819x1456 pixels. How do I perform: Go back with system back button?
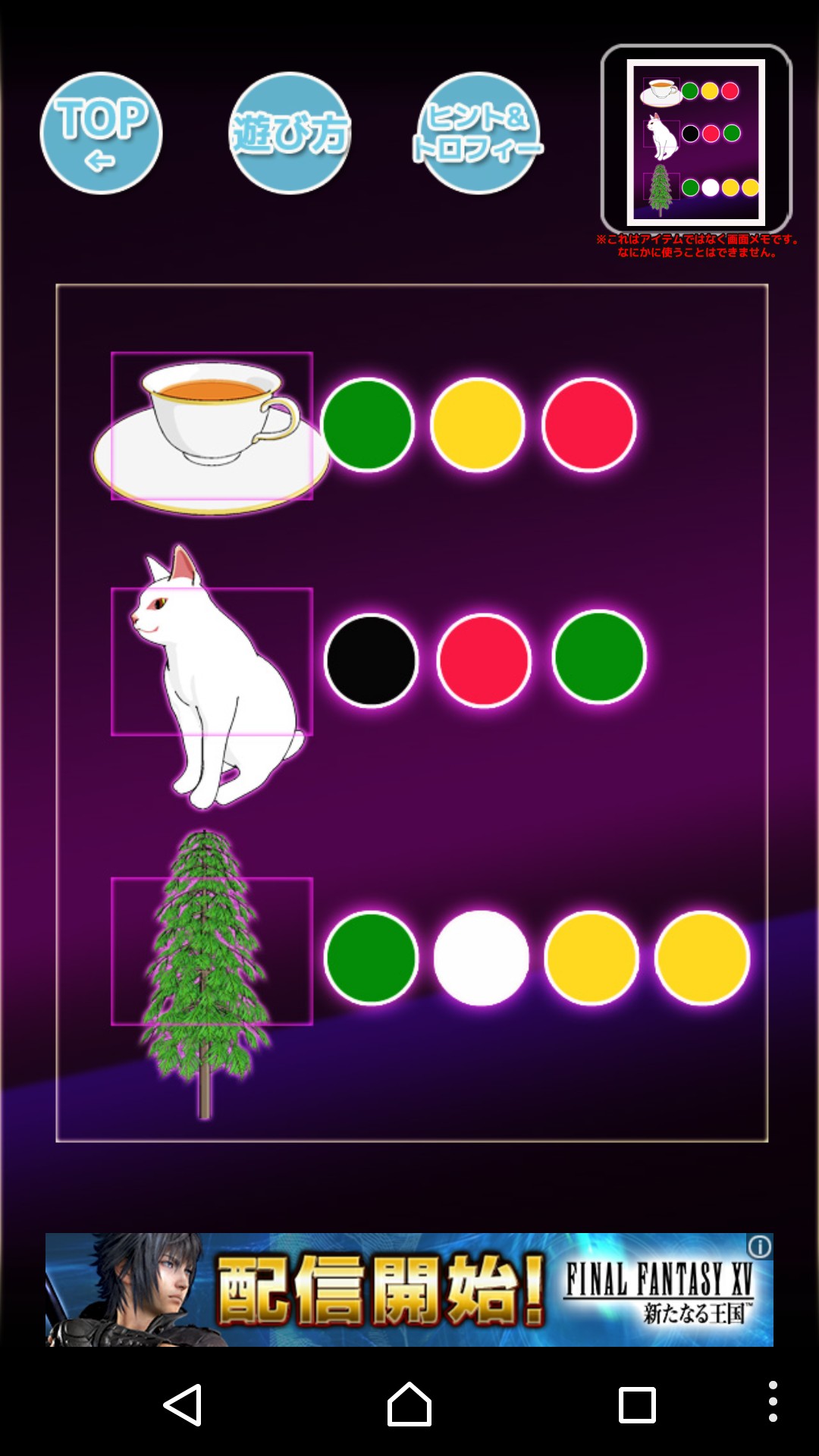coord(183,1405)
